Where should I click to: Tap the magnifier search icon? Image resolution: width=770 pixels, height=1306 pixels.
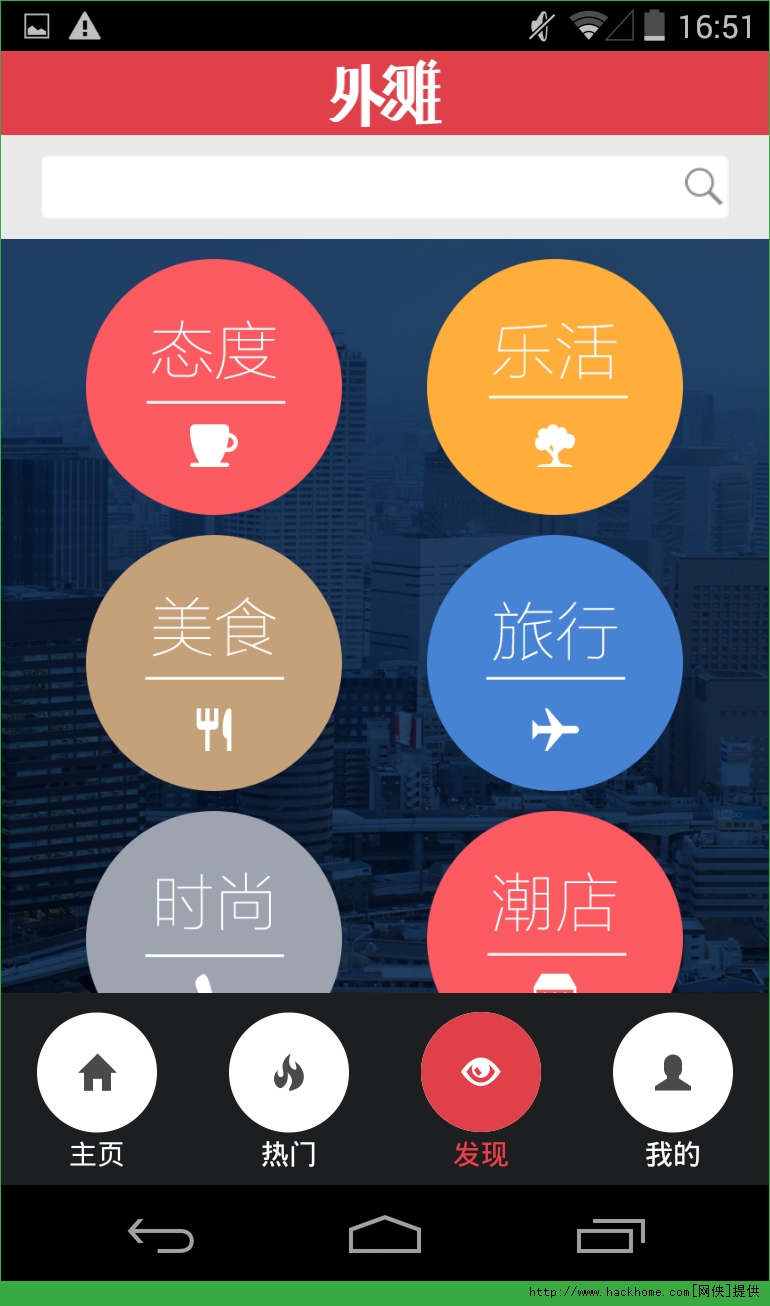pyautogui.click(x=703, y=187)
